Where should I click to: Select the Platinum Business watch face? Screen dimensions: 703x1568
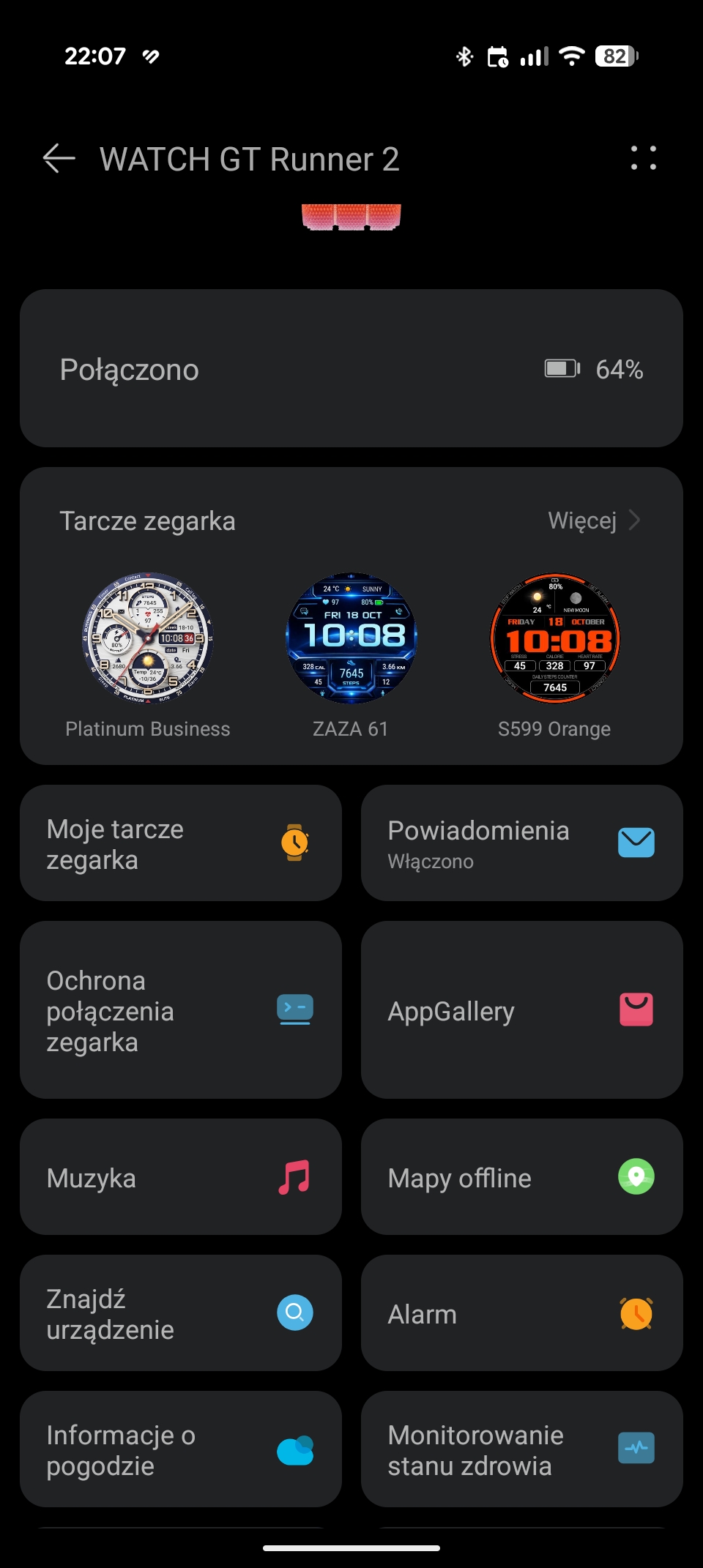(x=148, y=638)
